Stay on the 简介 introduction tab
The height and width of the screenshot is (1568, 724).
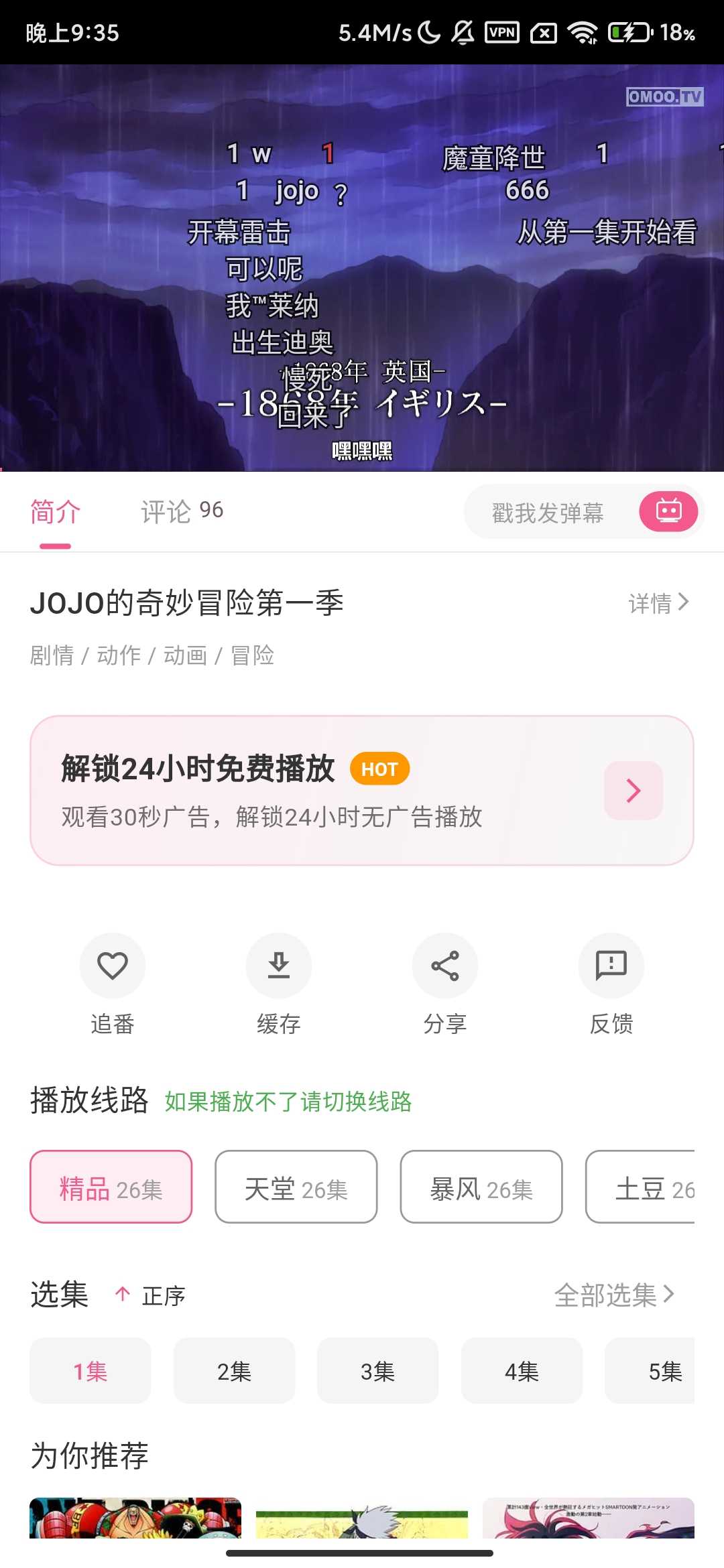click(54, 511)
